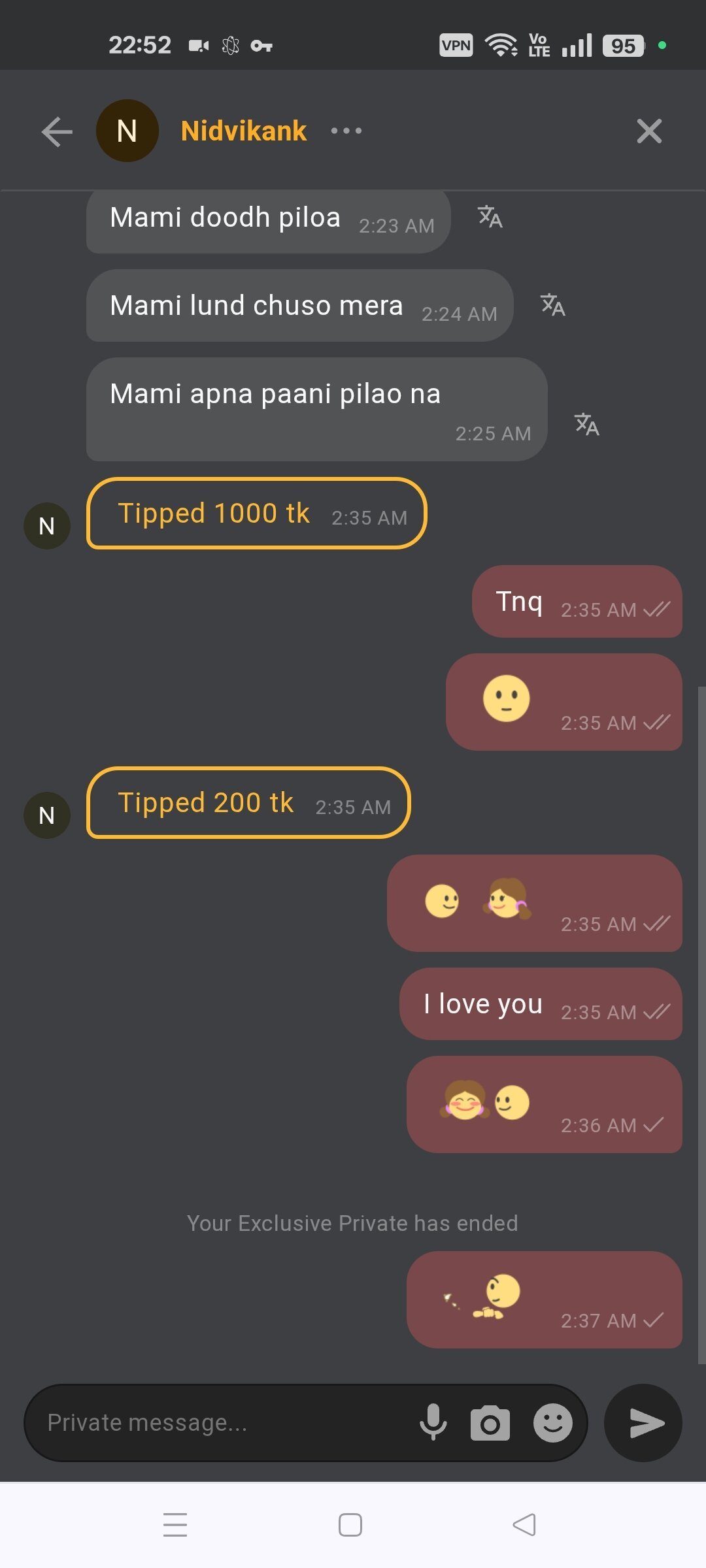Viewport: 706px width, 1568px height.
Task: Go to the home screen
Action: (x=350, y=1525)
